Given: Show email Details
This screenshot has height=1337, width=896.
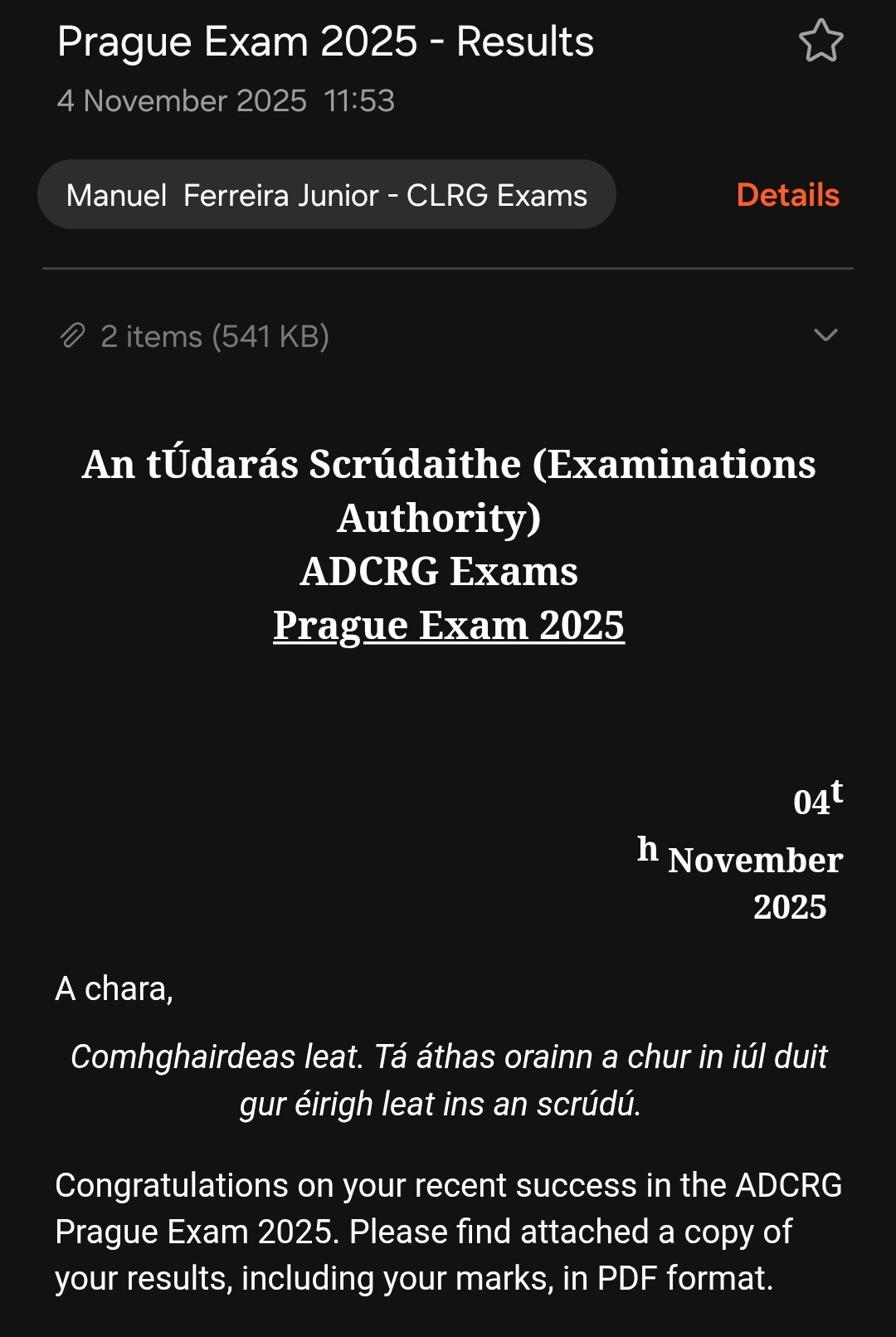Looking at the screenshot, I should [787, 195].
